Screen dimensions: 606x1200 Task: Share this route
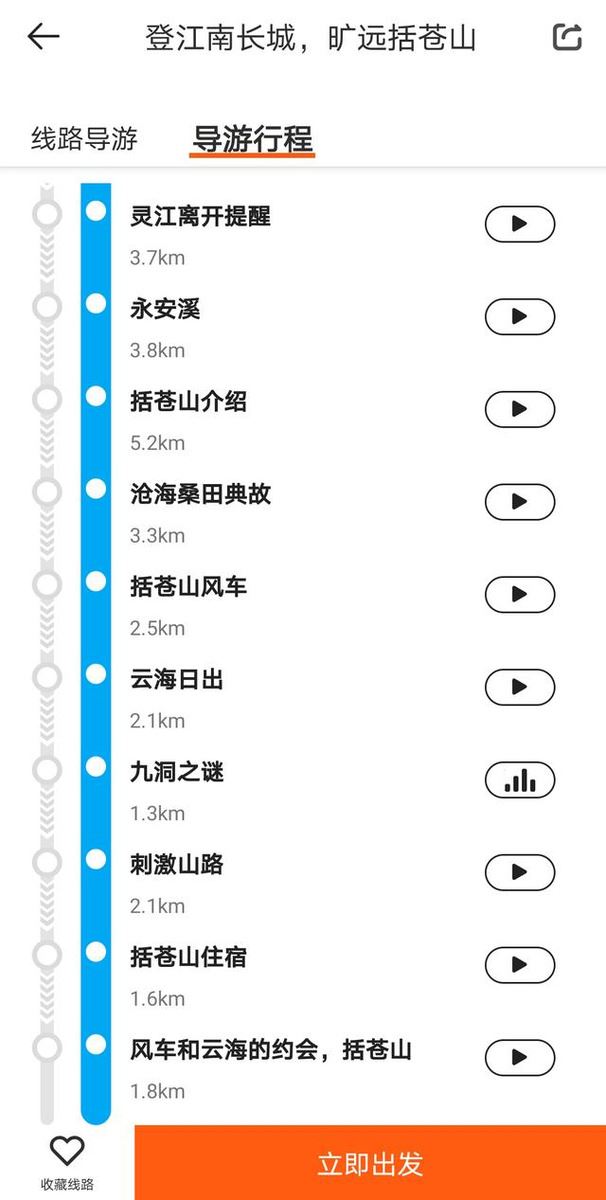point(567,37)
